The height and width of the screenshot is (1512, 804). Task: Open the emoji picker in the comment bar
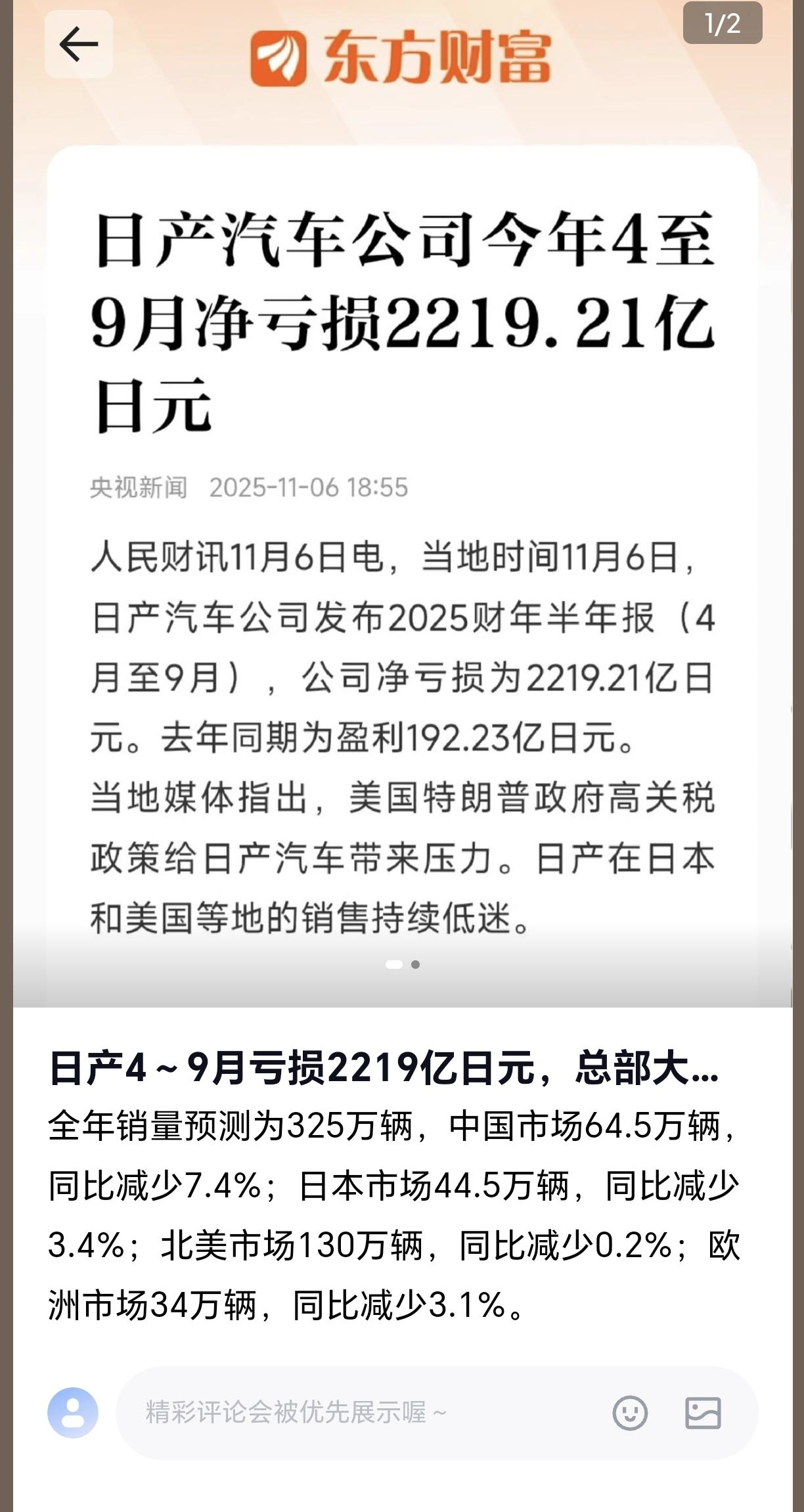630,1412
